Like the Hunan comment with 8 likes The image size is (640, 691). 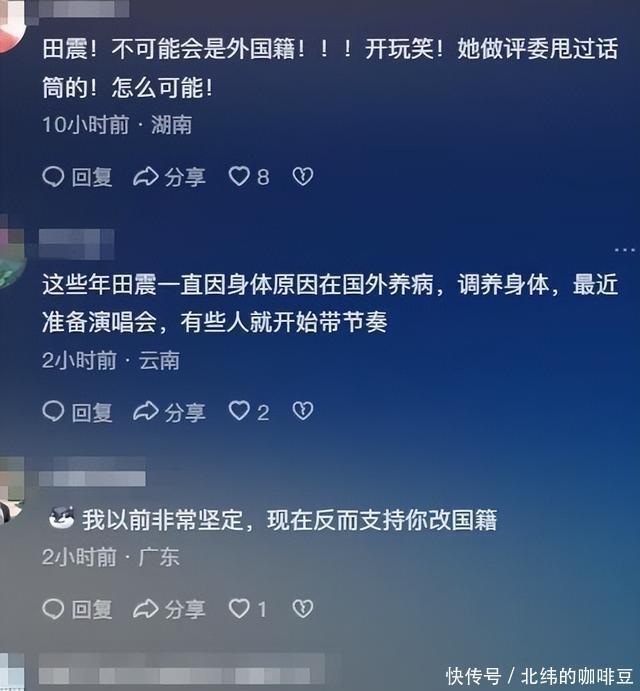tap(240, 177)
